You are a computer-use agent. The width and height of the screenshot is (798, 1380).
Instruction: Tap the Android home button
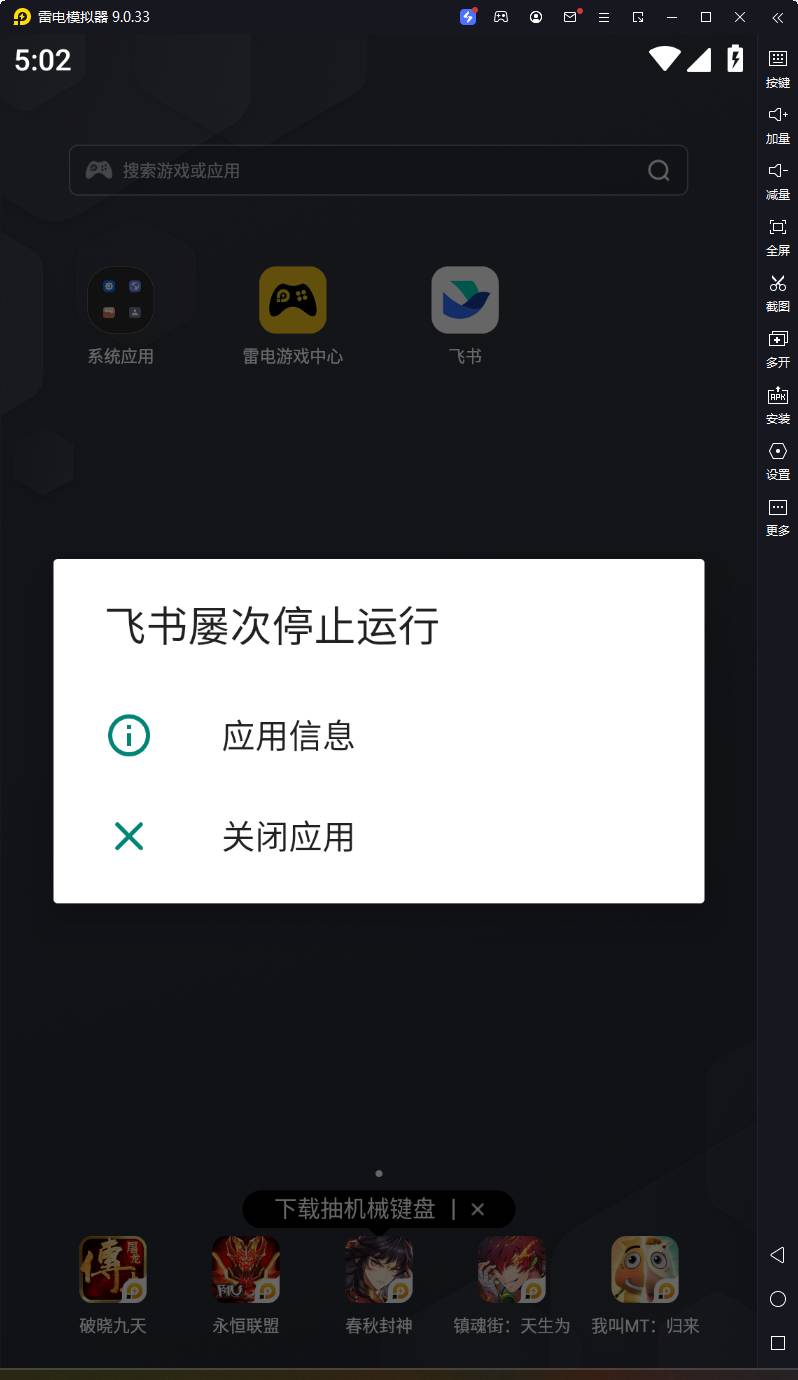[778, 1299]
